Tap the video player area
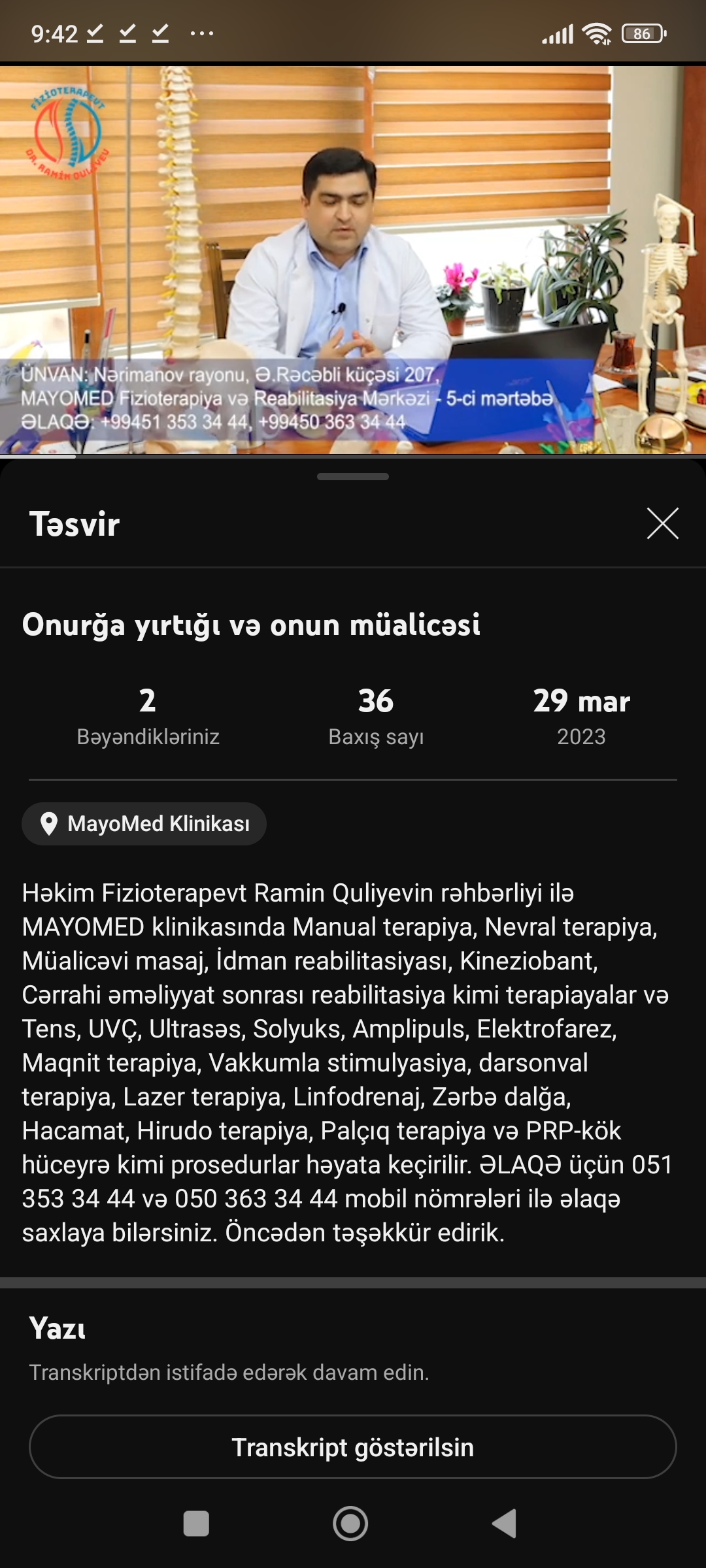This screenshot has width=706, height=1568. pos(353,260)
